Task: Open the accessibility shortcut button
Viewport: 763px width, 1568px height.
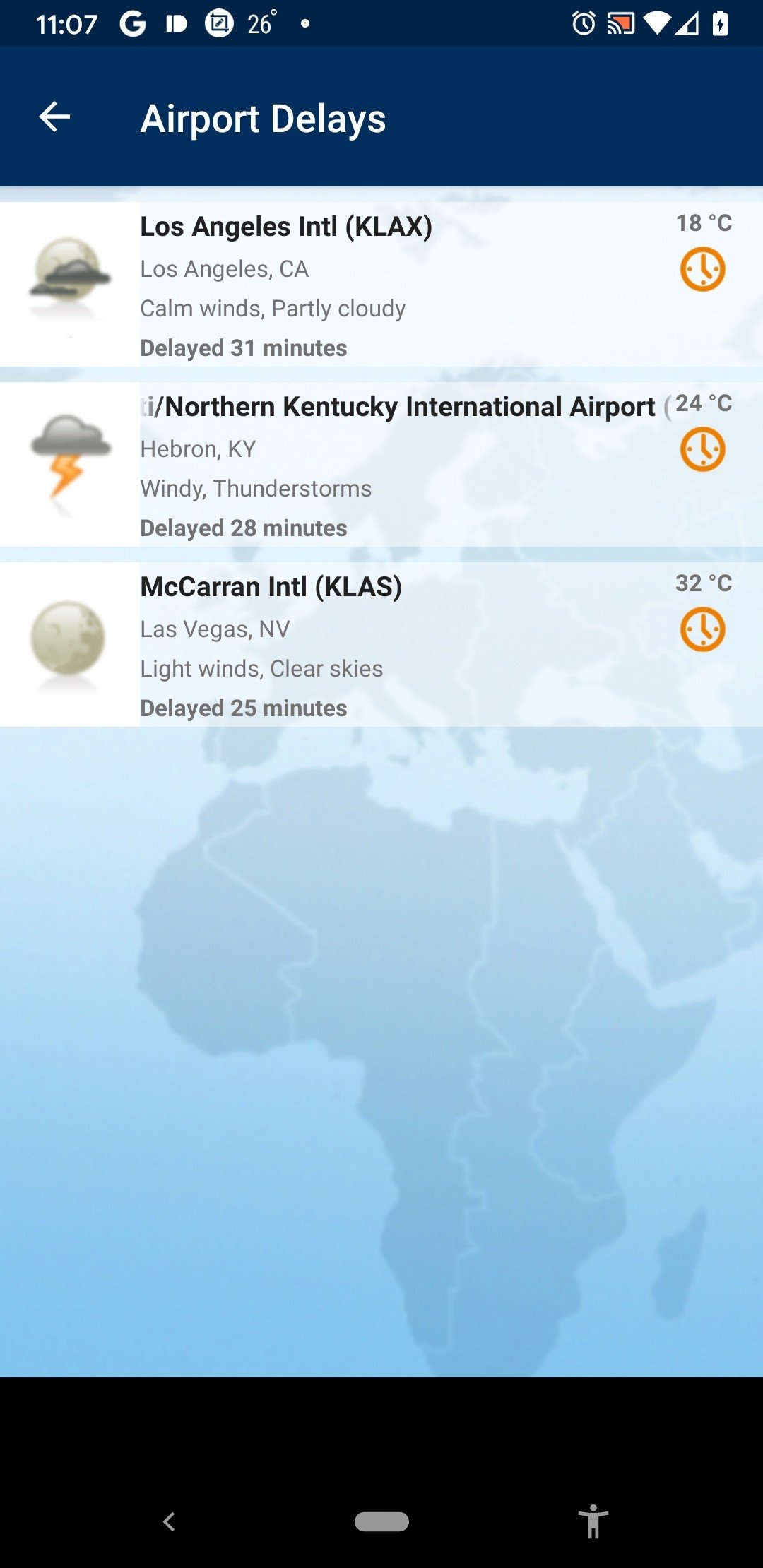Action: [x=593, y=1521]
